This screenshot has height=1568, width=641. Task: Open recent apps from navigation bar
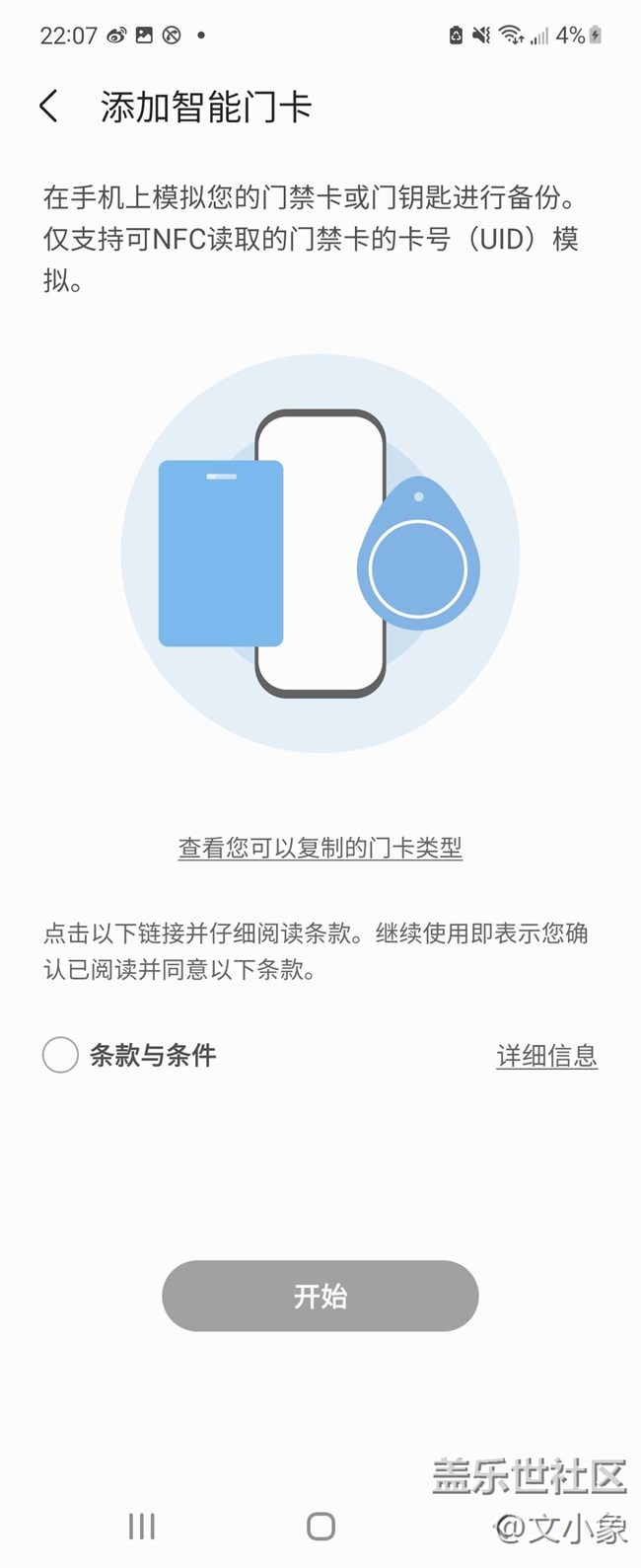coord(142,1527)
